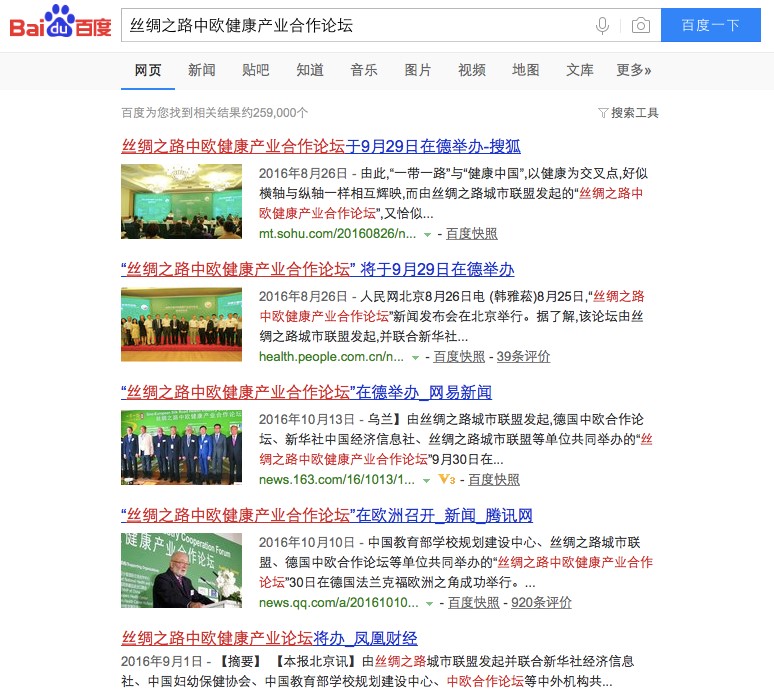Tap the voice search microphone icon

pos(602,25)
